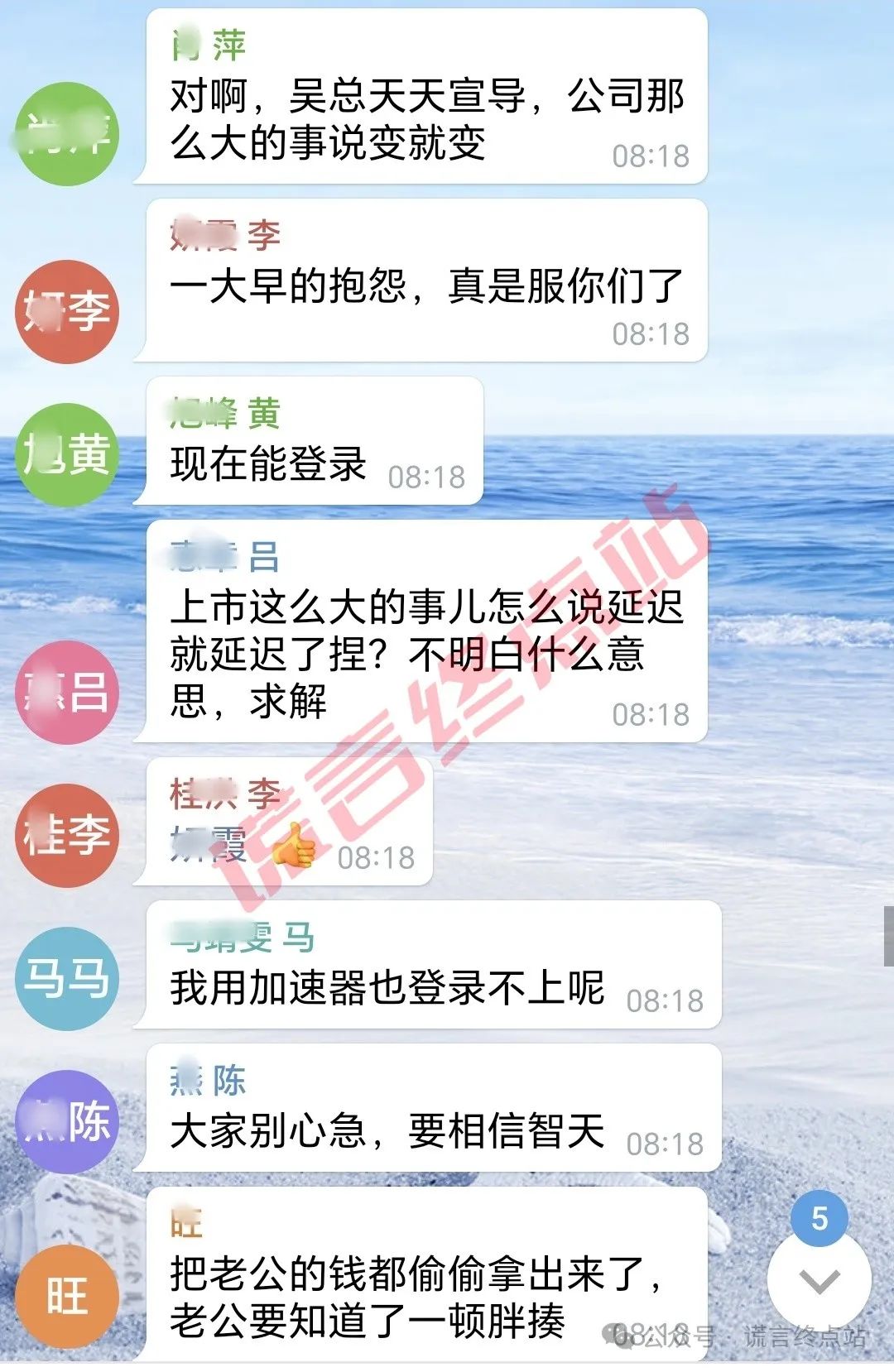Open the avatar beside 一大早的抱怨 message
This screenshot has height=1372, width=894.
(x=67, y=311)
